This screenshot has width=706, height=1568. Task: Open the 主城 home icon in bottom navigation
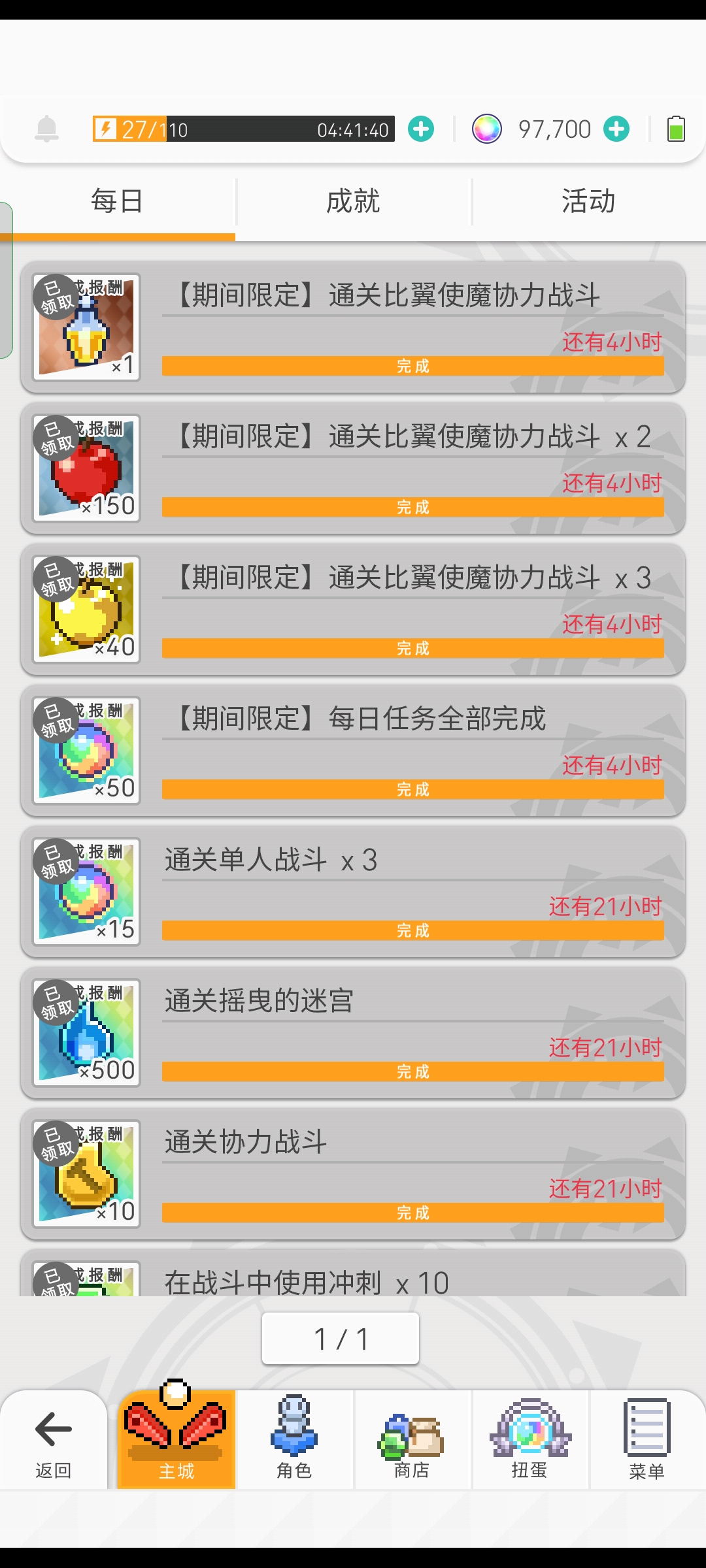pyautogui.click(x=176, y=1437)
